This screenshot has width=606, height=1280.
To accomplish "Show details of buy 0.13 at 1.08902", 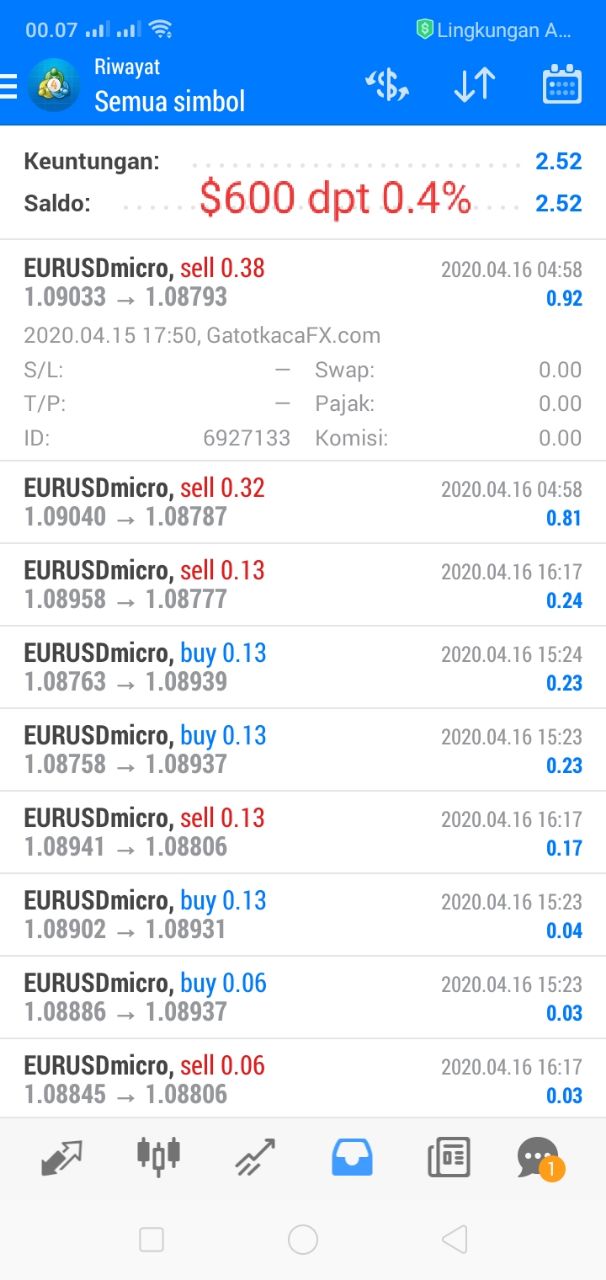I will (302, 915).
